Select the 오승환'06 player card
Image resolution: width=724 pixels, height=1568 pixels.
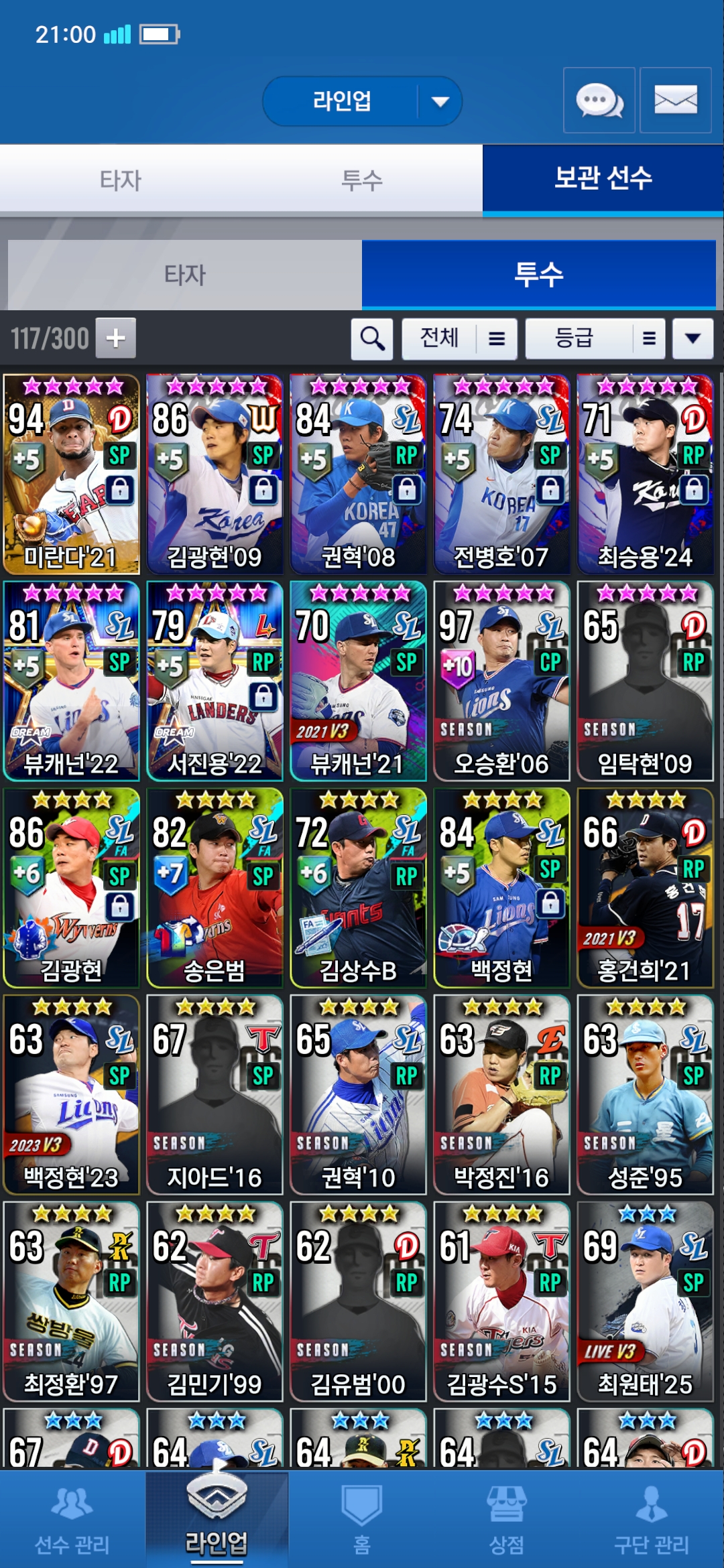click(501, 681)
